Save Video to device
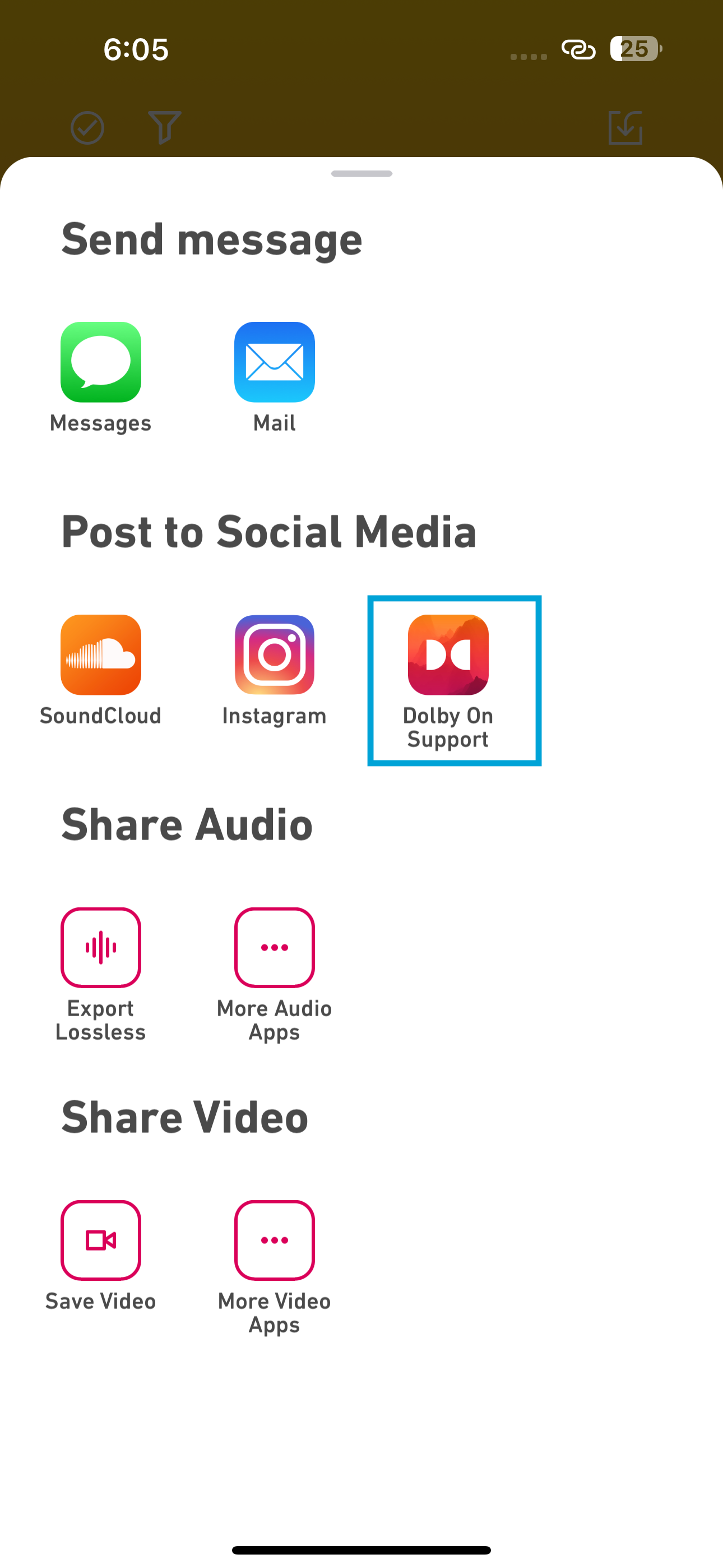Screen dimensions: 723x1568 click(100, 1240)
